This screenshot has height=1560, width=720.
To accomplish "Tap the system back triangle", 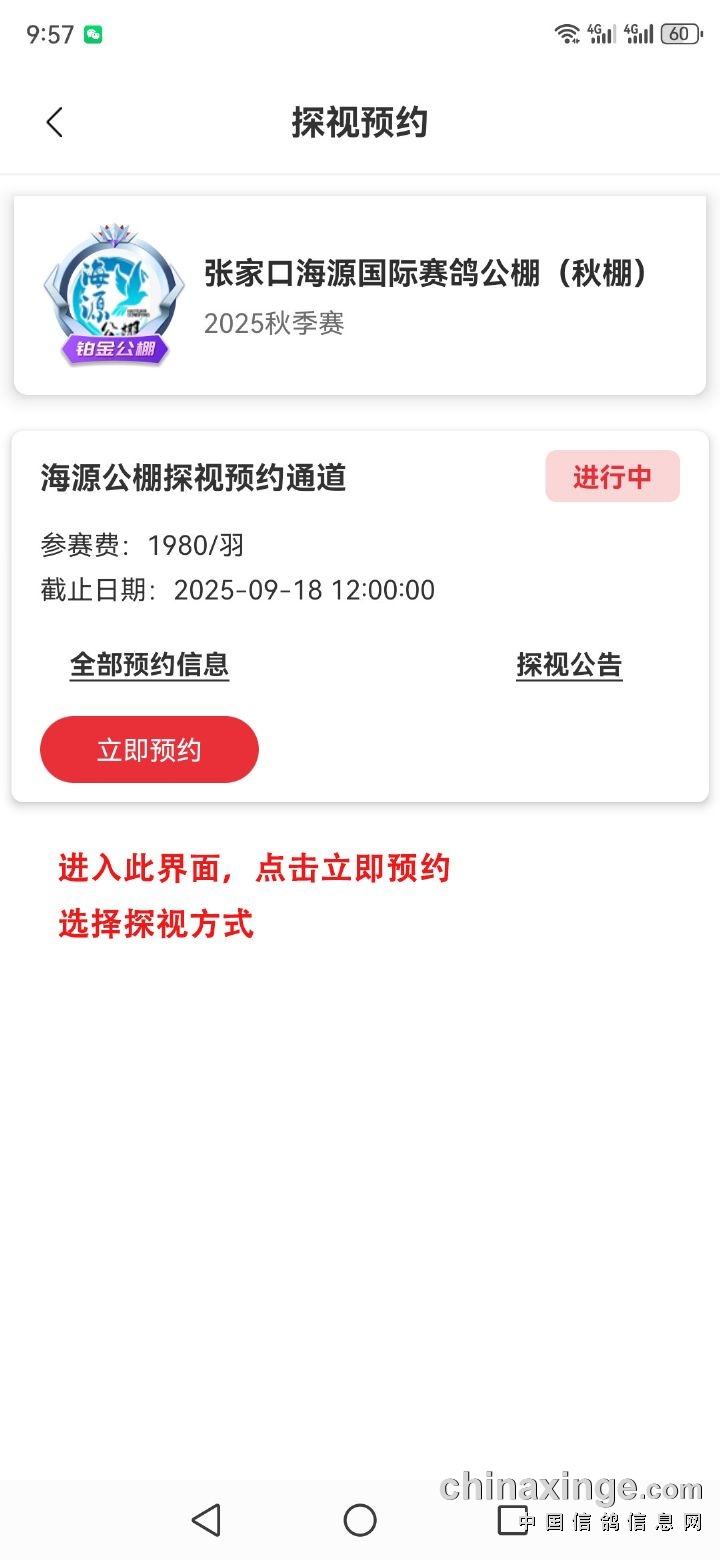I will pos(206,1520).
